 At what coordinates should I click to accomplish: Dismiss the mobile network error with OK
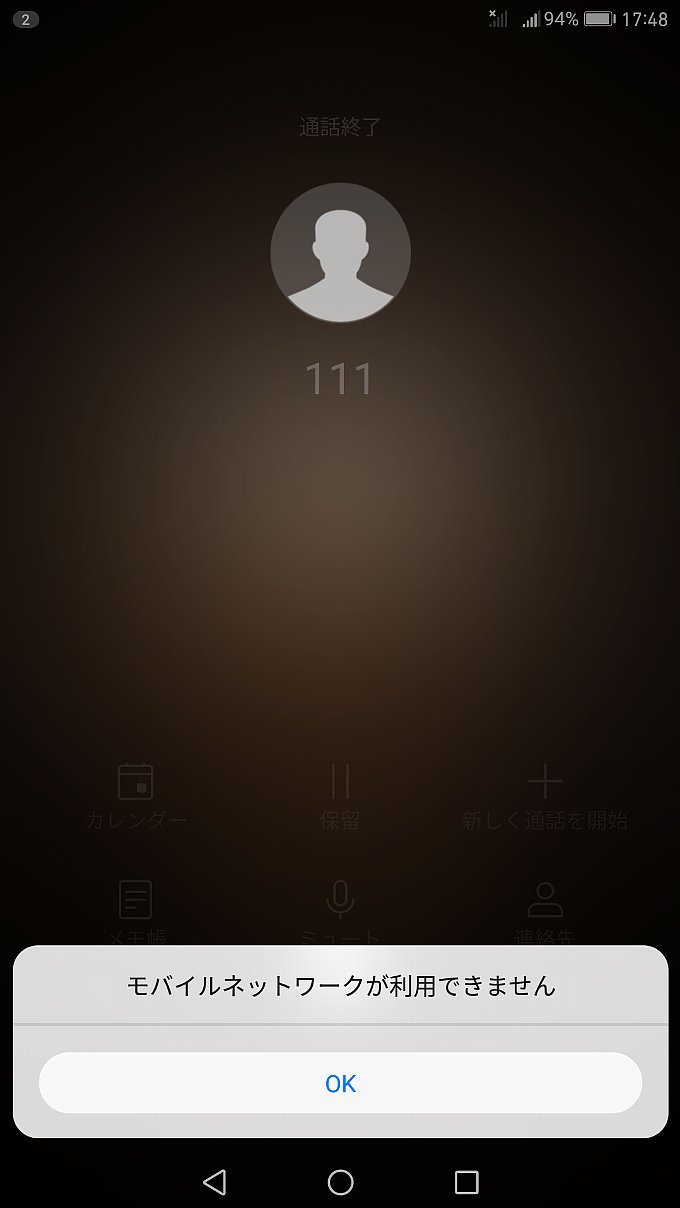(x=340, y=1084)
